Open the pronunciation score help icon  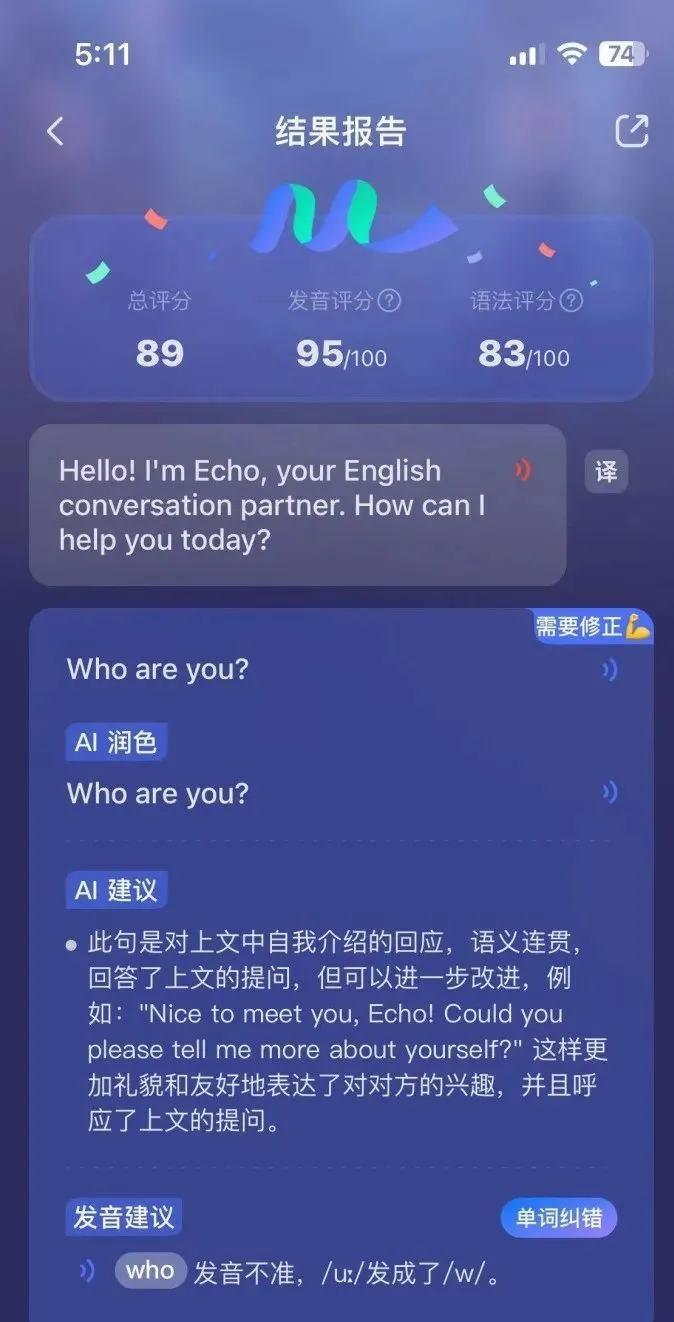click(389, 301)
